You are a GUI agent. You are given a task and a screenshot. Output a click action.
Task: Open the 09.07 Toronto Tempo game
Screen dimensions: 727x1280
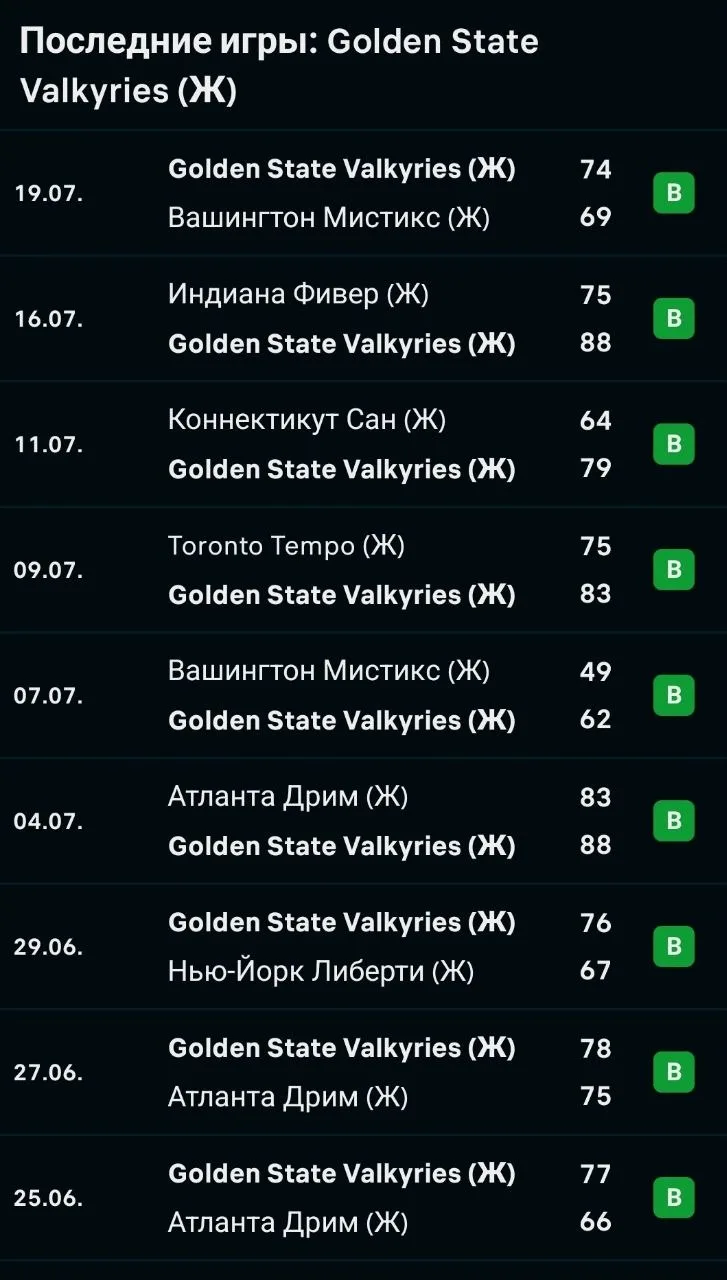363,570
